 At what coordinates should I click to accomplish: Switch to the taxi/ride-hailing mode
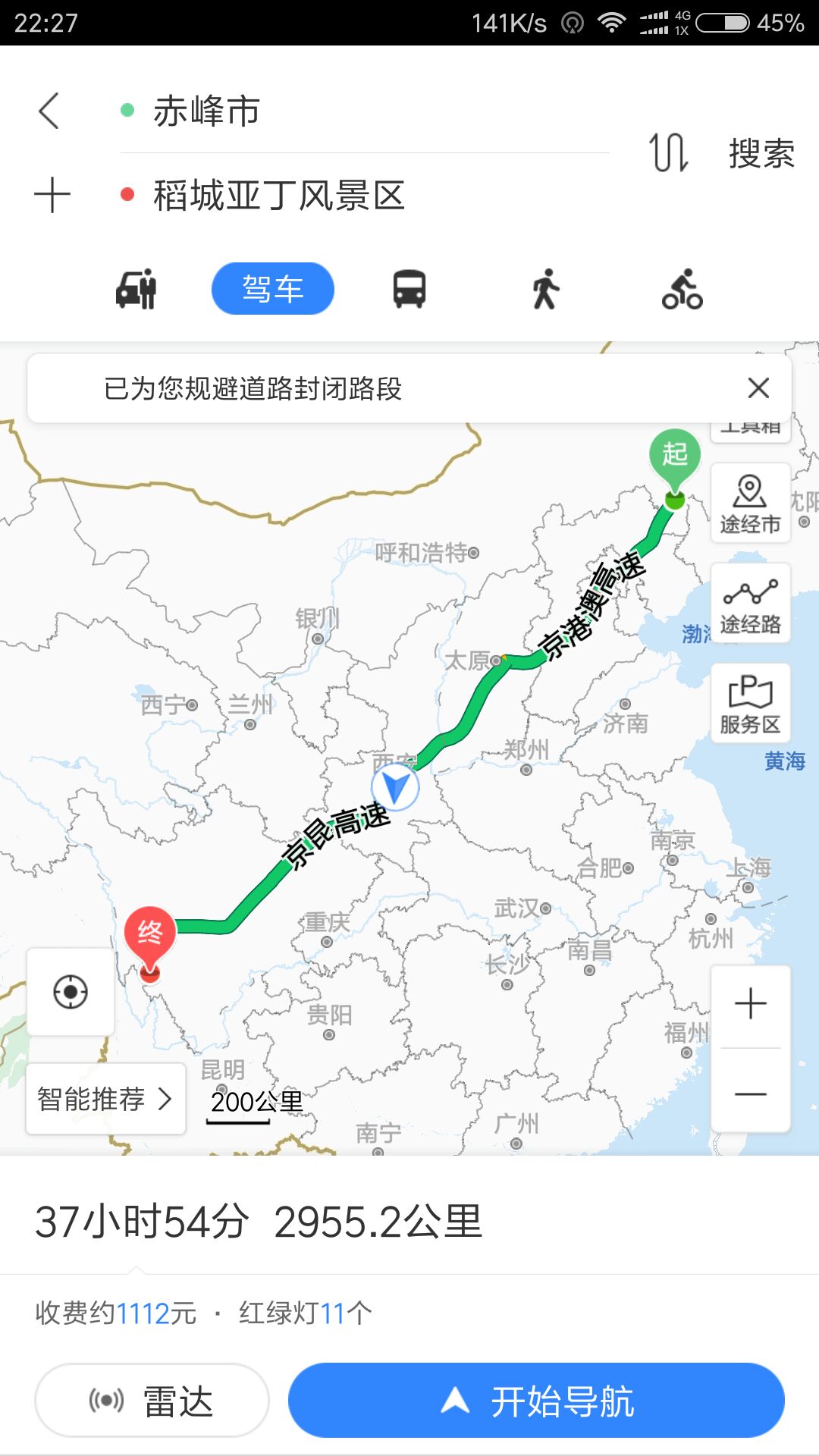[136, 289]
